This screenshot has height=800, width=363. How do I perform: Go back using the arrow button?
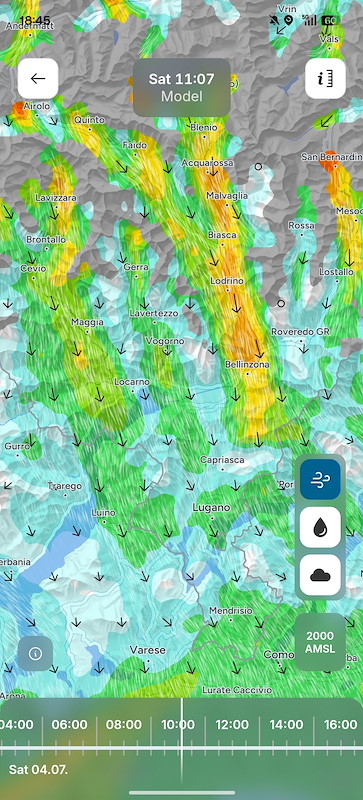(38, 79)
